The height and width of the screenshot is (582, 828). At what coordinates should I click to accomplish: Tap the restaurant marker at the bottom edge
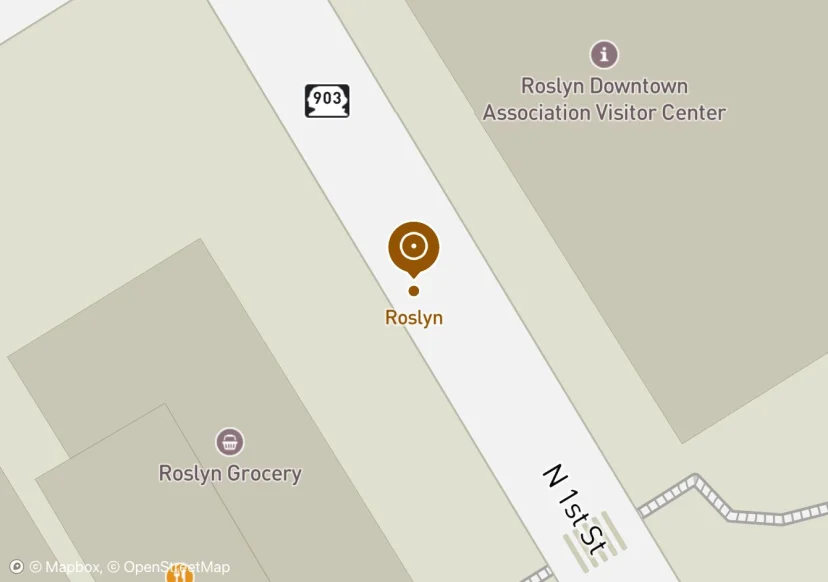pos(180,575)
